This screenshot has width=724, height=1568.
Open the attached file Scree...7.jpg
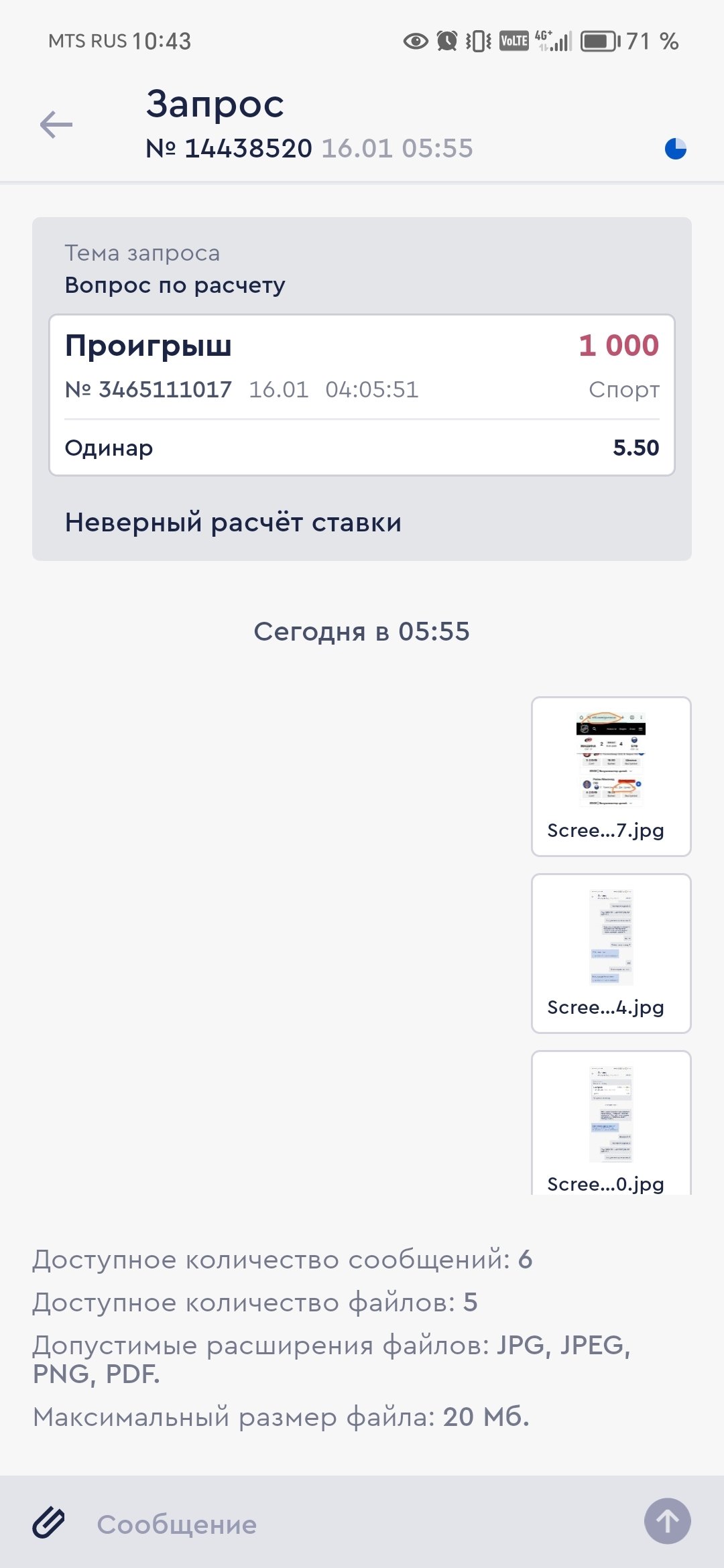click(611, 776)
